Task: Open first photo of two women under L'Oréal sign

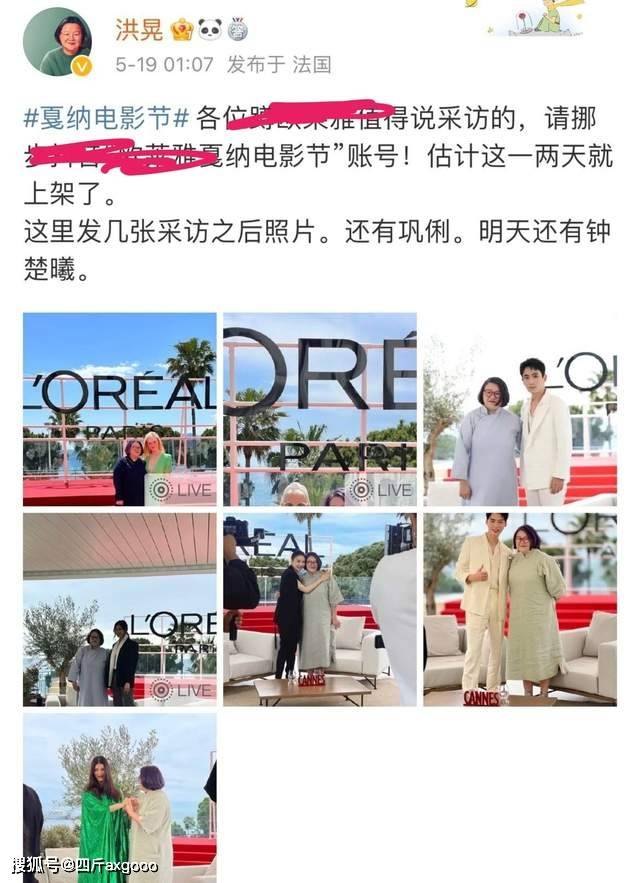Action: [119, 409]
